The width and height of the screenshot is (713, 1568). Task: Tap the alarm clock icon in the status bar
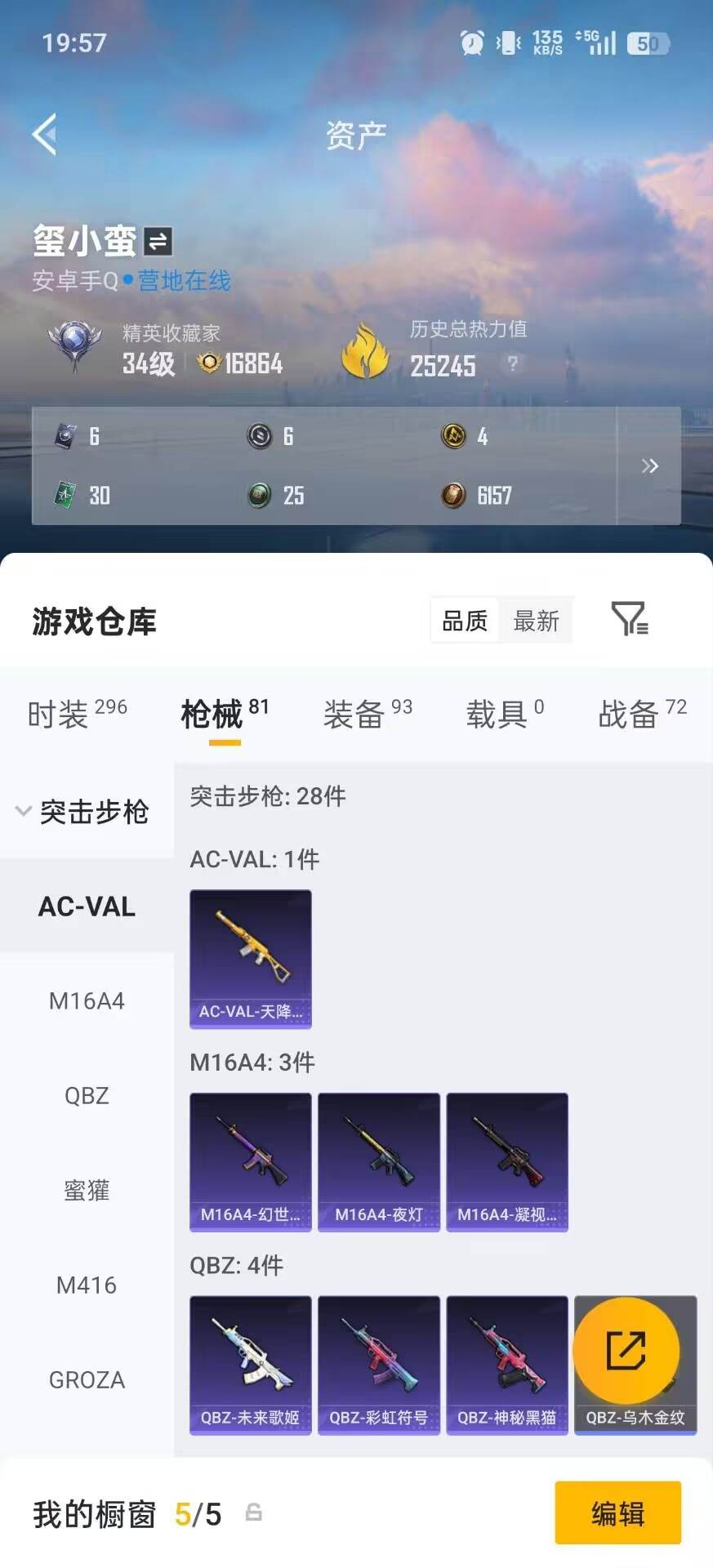(470, 42)
